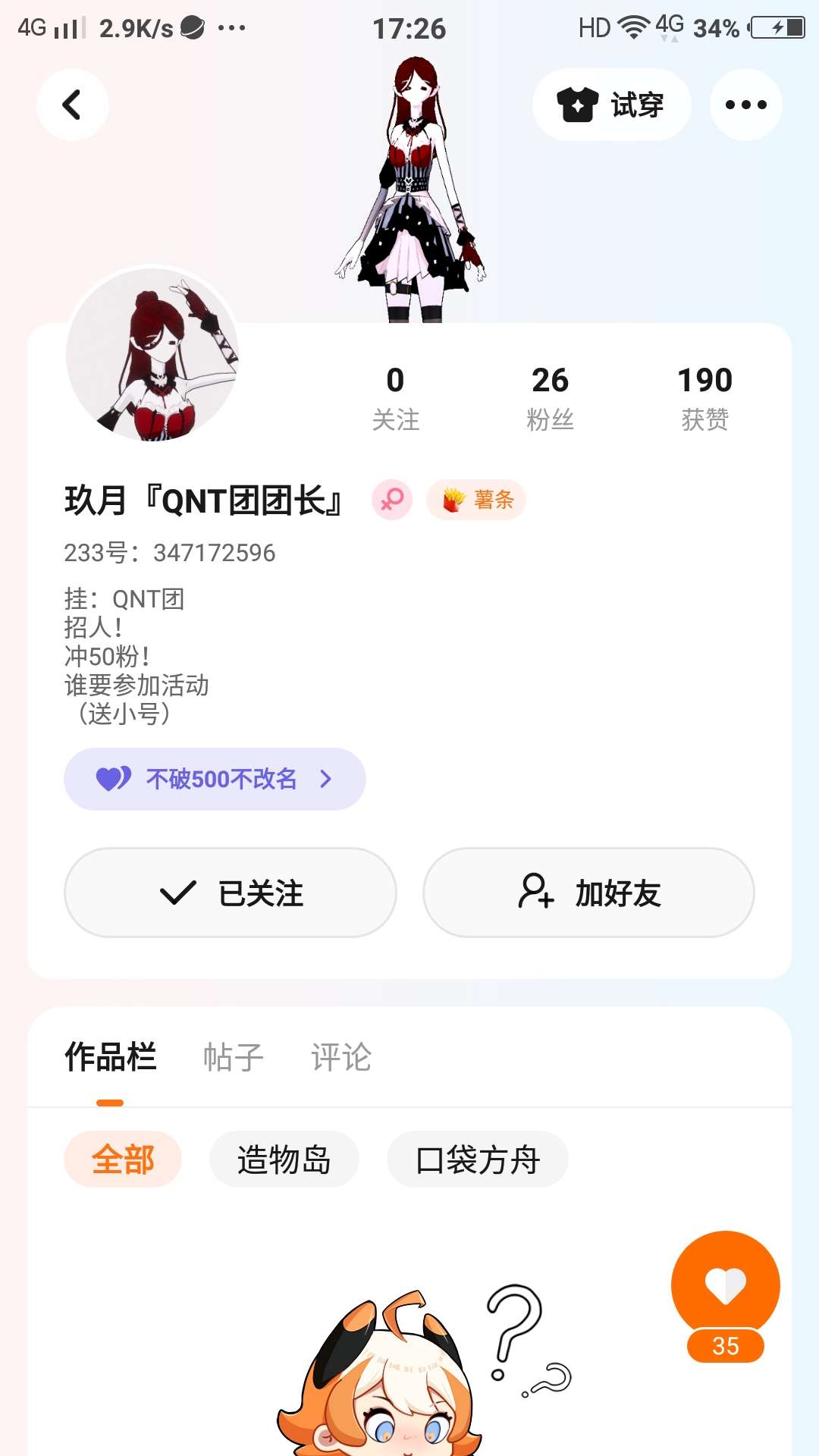
Task: Select the 作品栏 tab
Action: [x=111, y=1056]
